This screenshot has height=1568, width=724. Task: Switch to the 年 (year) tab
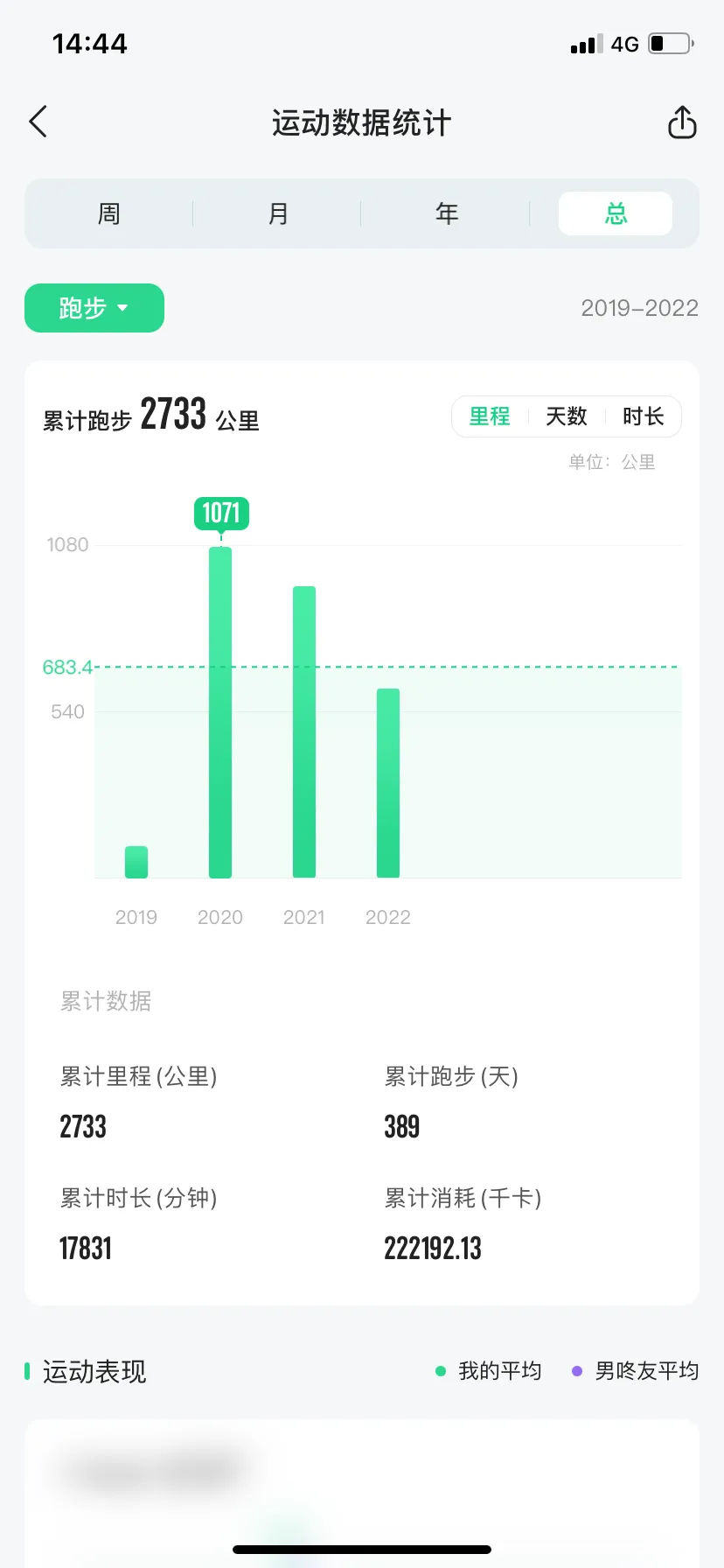coord(447,213)
